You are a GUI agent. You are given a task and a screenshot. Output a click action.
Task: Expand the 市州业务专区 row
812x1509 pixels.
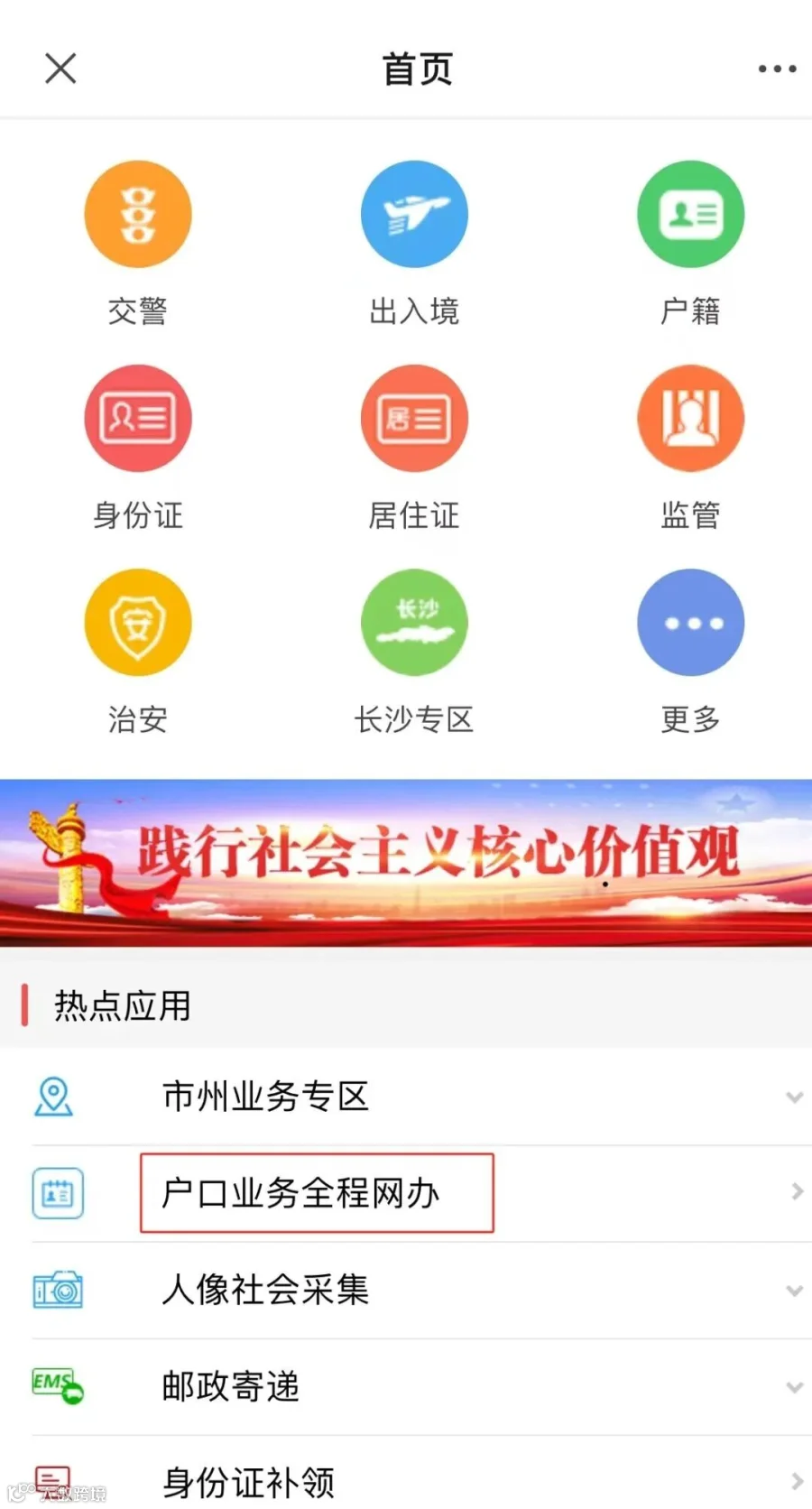[406, 1097]
